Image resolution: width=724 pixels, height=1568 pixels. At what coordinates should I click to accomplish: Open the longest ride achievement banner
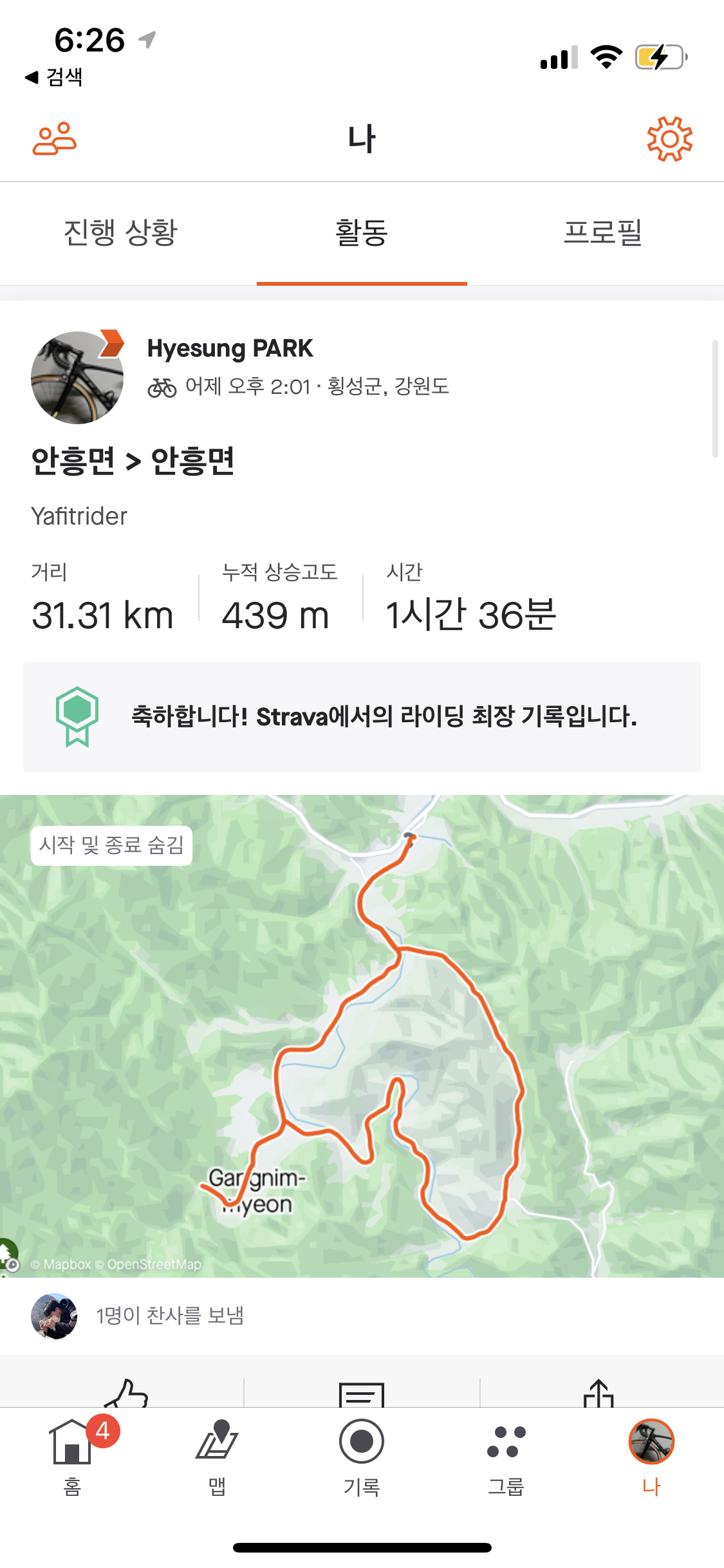tap(362, 716)
